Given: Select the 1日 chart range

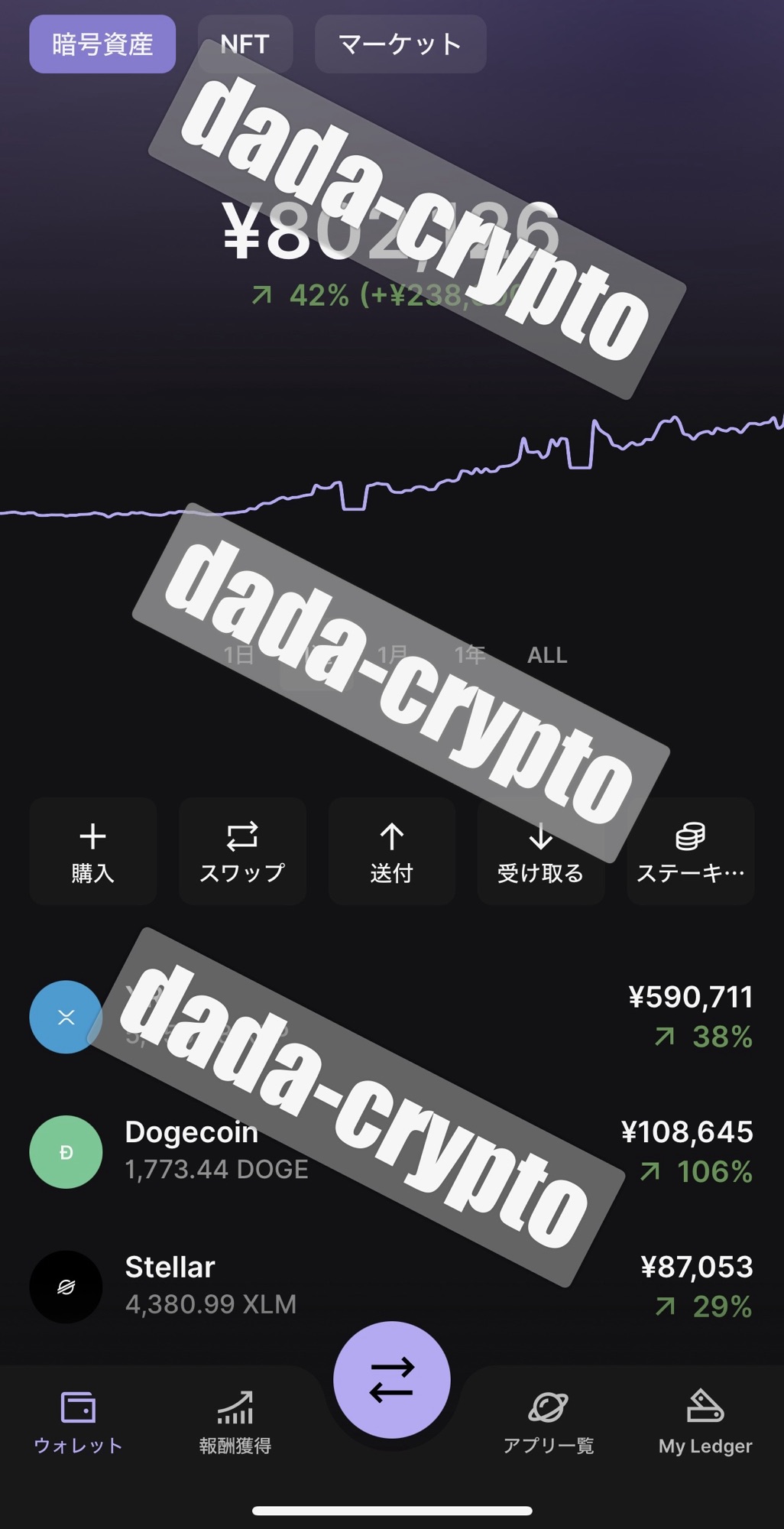Looking at the screenshot, I should pyautogui.click(x=238, y=655).
